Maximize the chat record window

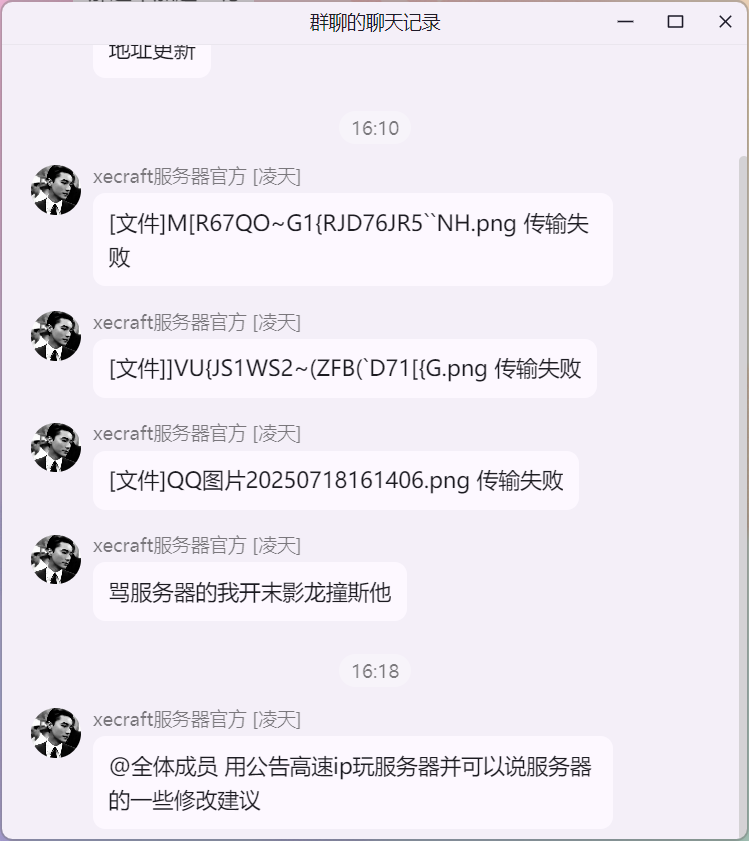(675, 22)
